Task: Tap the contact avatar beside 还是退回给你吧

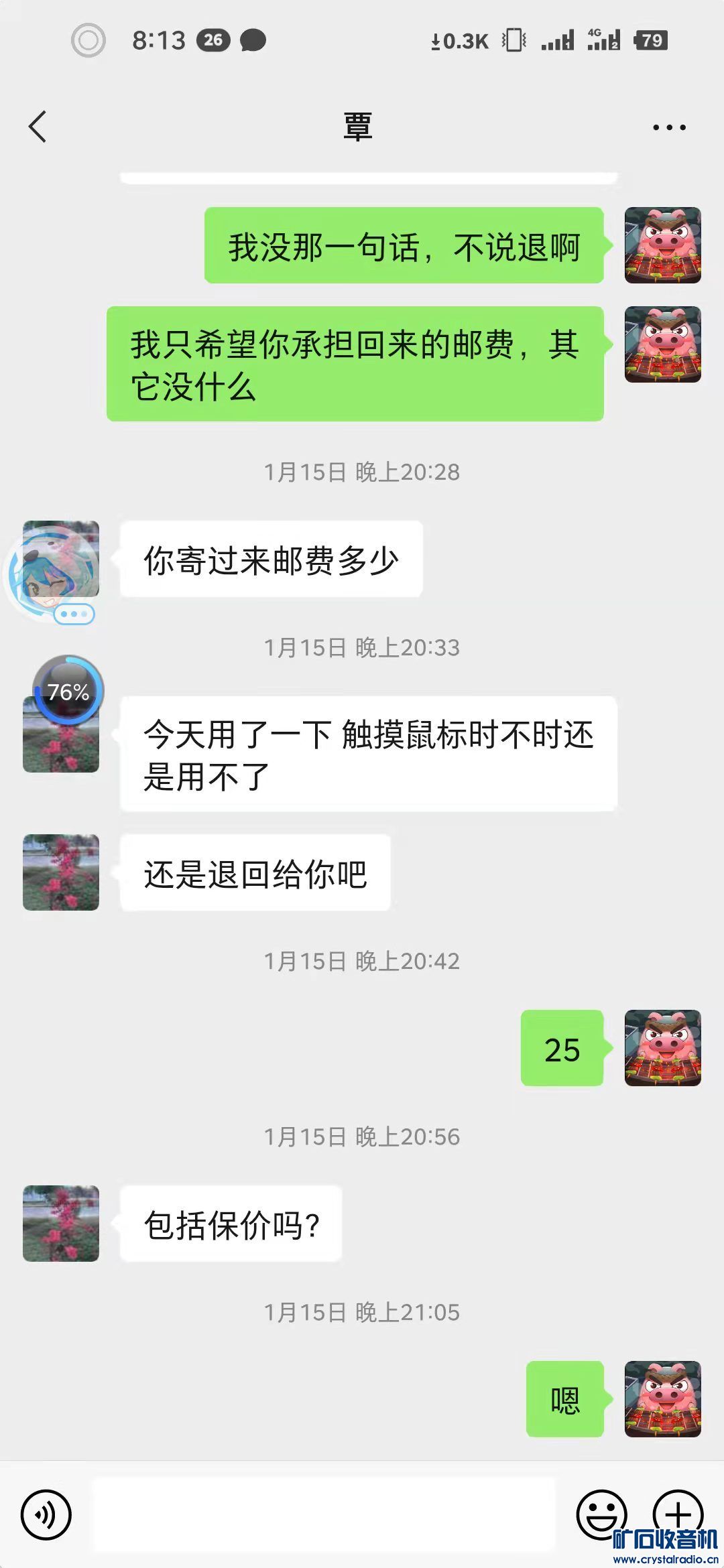Action: [61, 872]
